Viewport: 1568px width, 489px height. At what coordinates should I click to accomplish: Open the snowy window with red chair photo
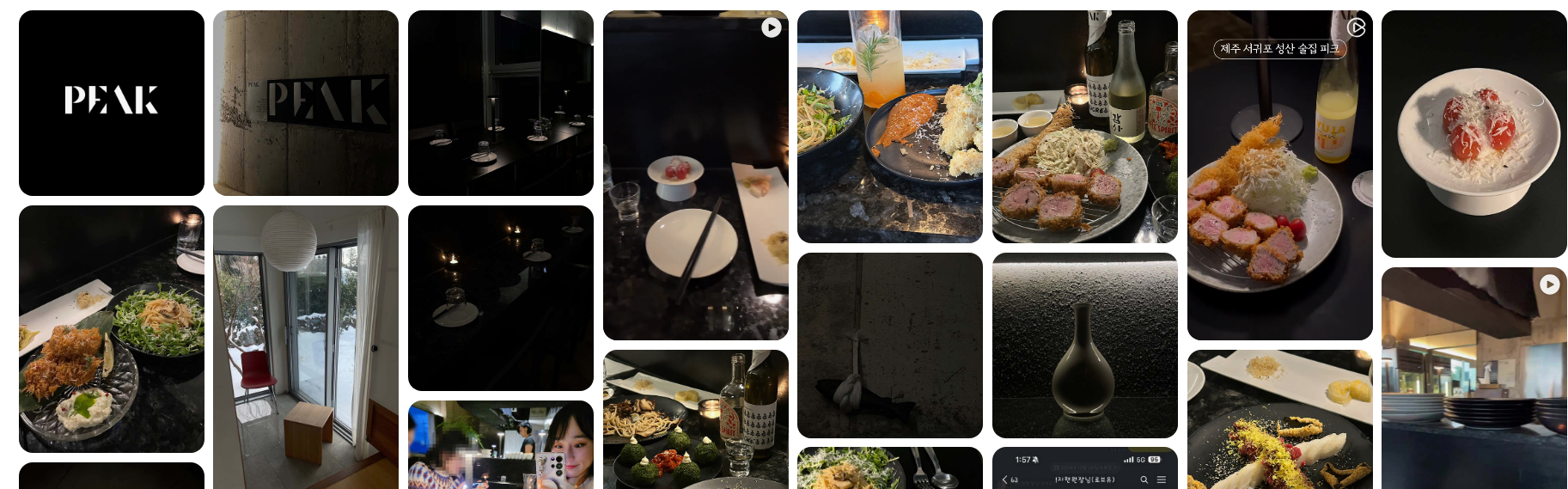(306, 348)
